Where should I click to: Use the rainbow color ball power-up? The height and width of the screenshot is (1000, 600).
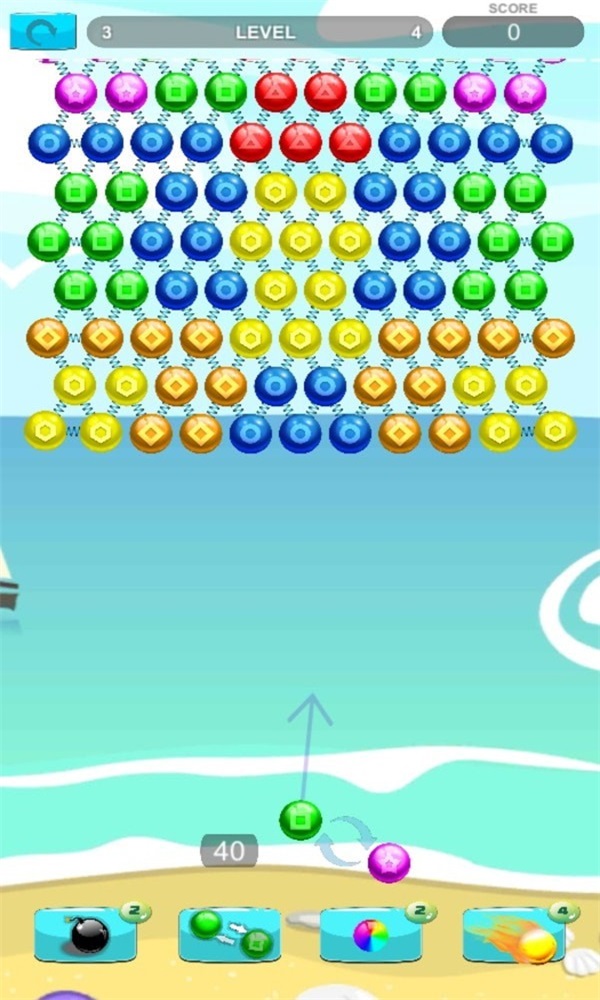tap(371, 934)
